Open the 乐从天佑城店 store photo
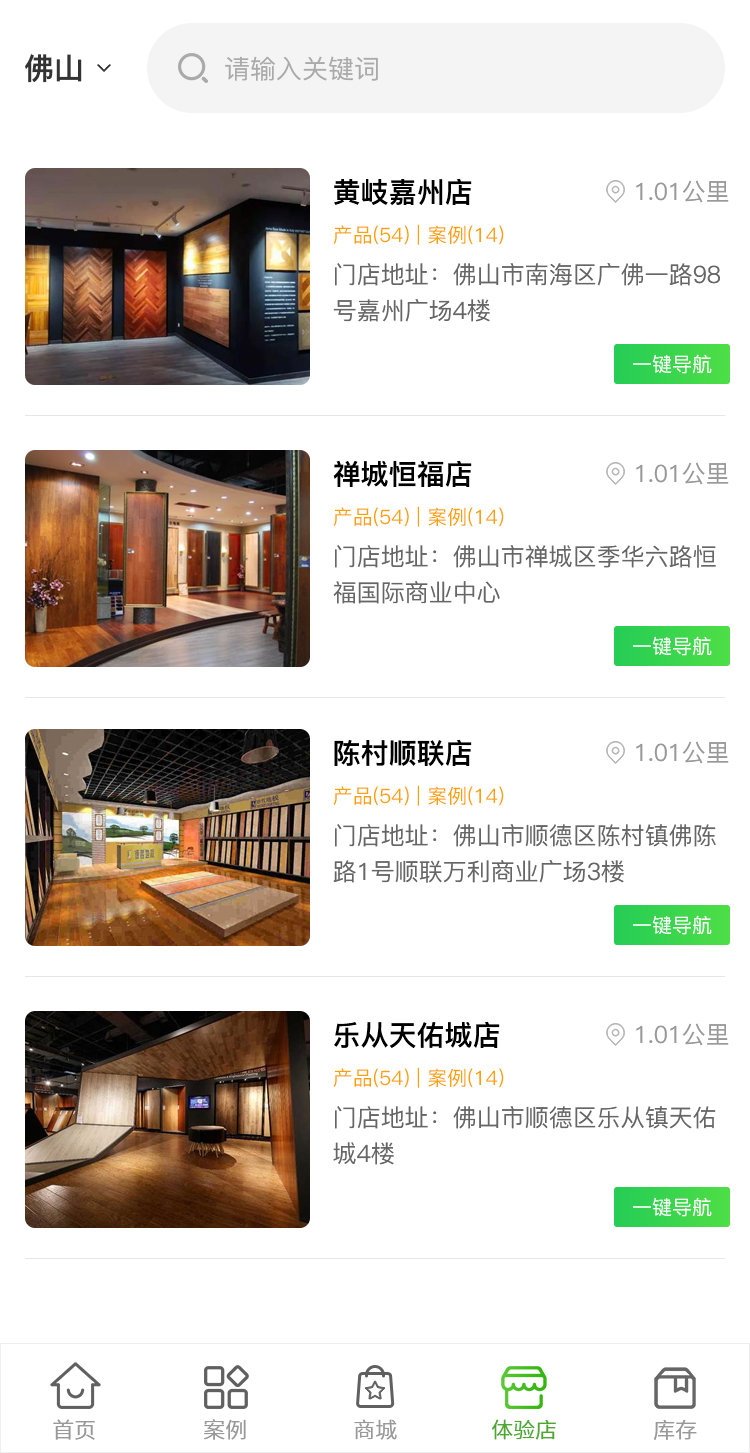750x1453 pixels. pyautogui.click(x=167, y=1119)
